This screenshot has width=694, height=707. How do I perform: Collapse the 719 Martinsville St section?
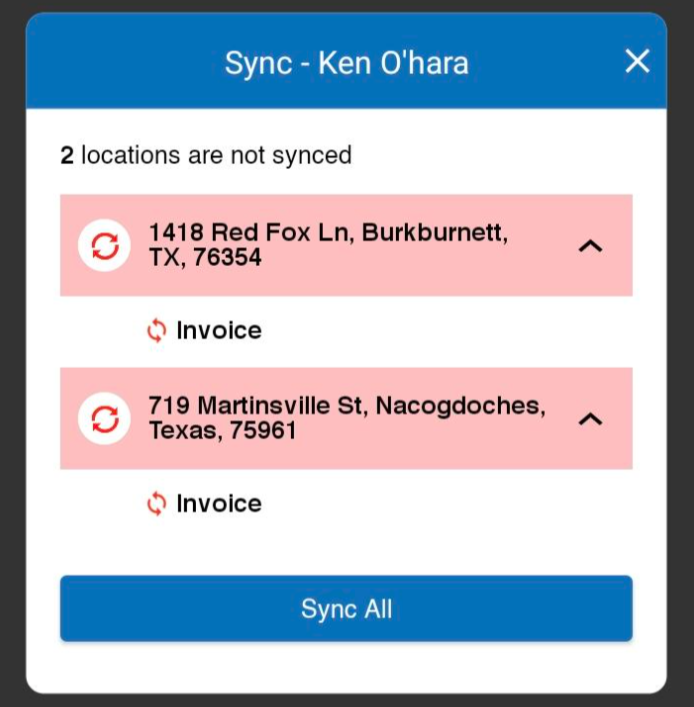591,419
